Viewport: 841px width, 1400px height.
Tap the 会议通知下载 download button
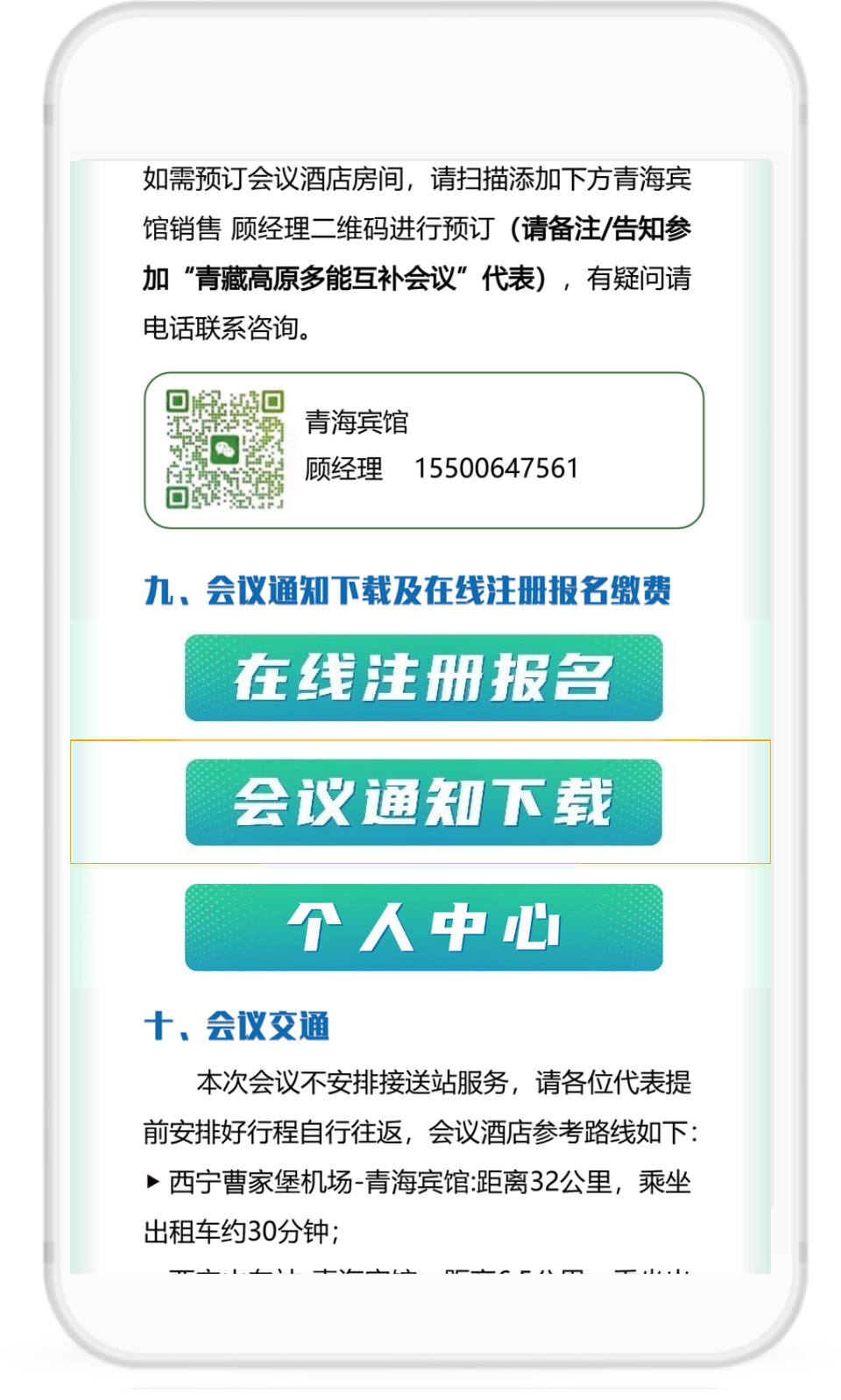423,802
